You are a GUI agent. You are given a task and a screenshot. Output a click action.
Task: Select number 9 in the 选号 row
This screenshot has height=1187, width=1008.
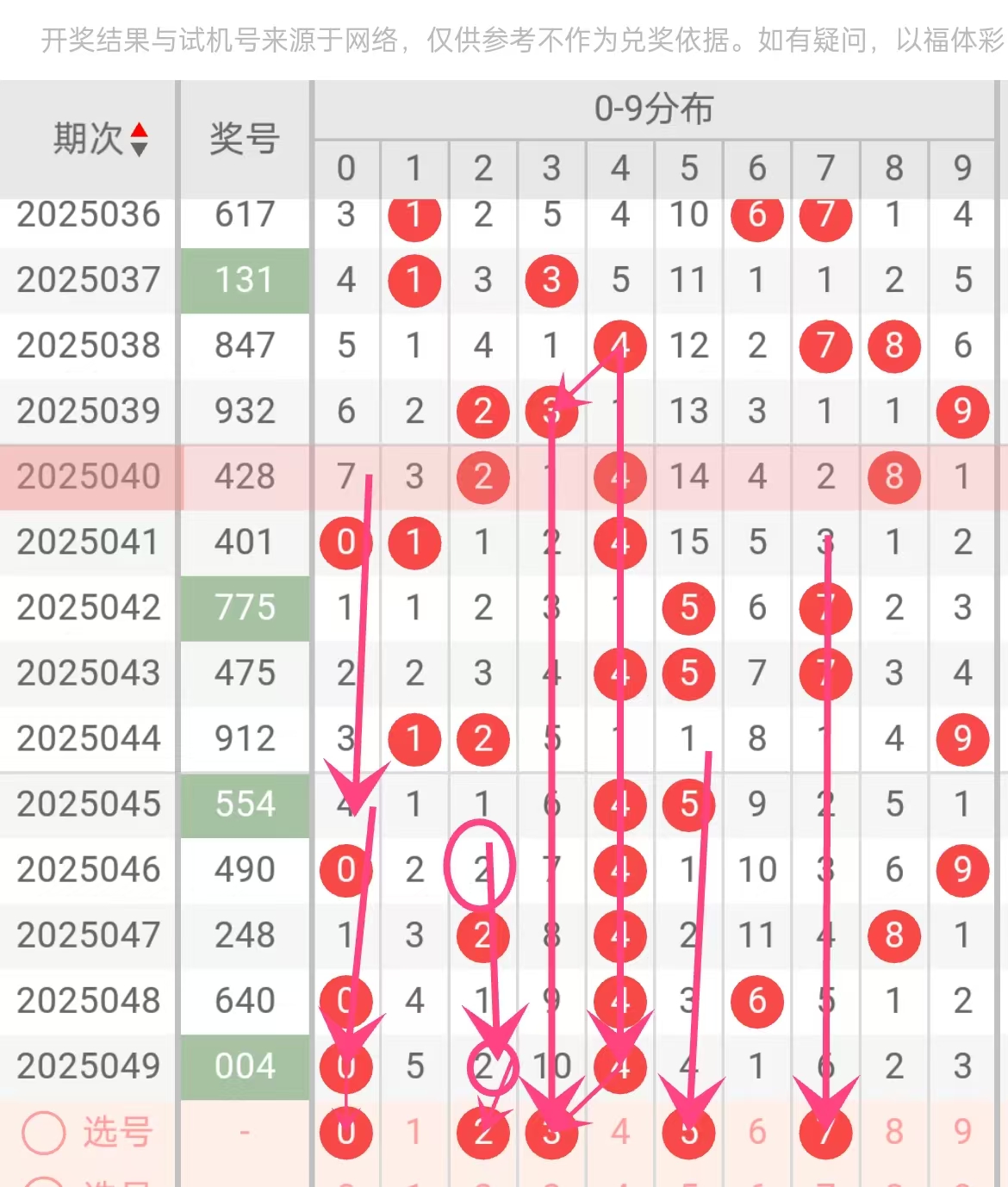[962, 1132]
